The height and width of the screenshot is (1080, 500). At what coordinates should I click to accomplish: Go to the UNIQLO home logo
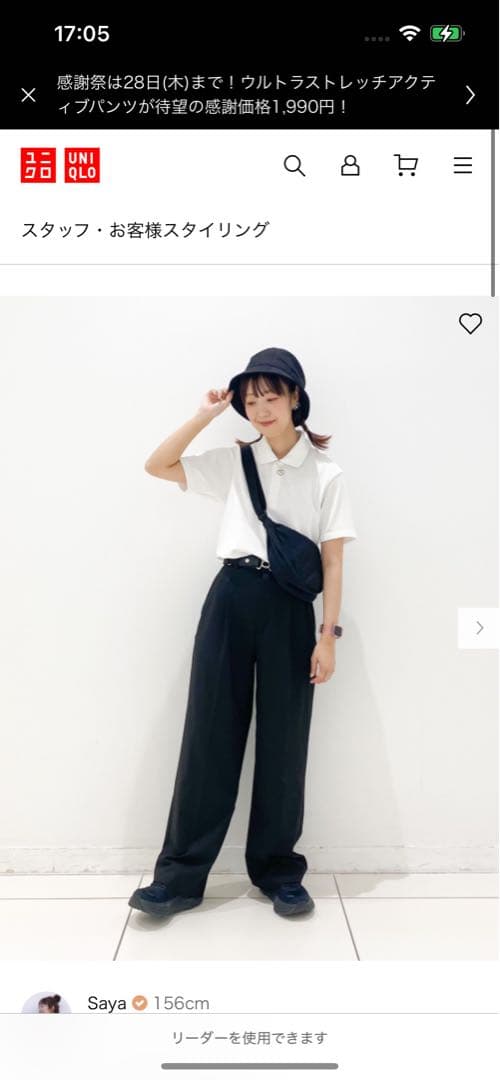60,165
